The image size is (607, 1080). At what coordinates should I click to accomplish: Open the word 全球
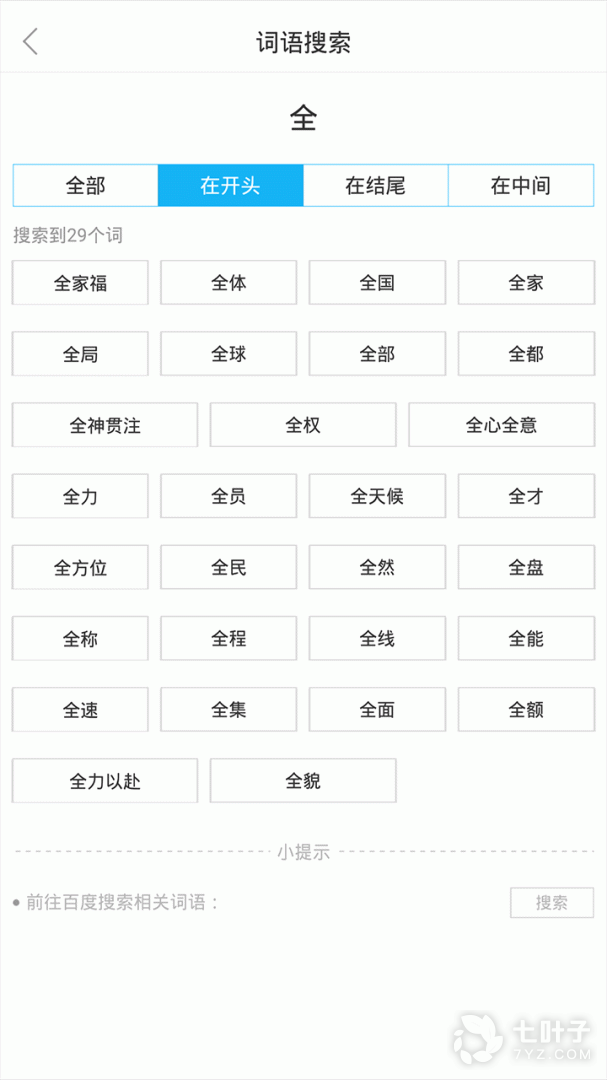[228, 354]
